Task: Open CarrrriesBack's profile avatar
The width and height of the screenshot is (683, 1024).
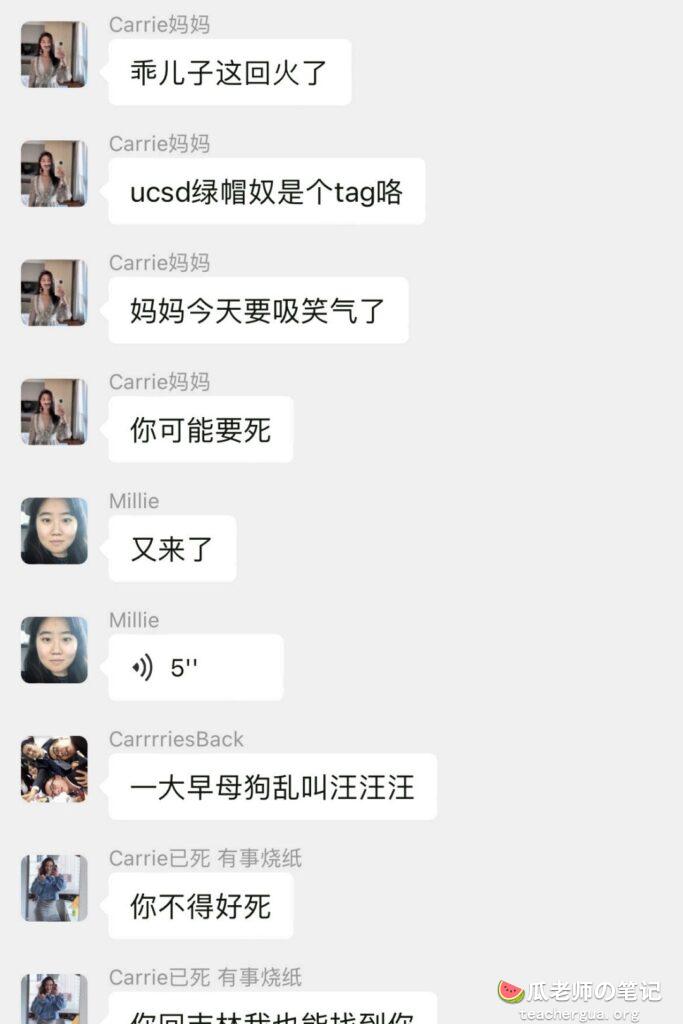Action: pos(54,769)
